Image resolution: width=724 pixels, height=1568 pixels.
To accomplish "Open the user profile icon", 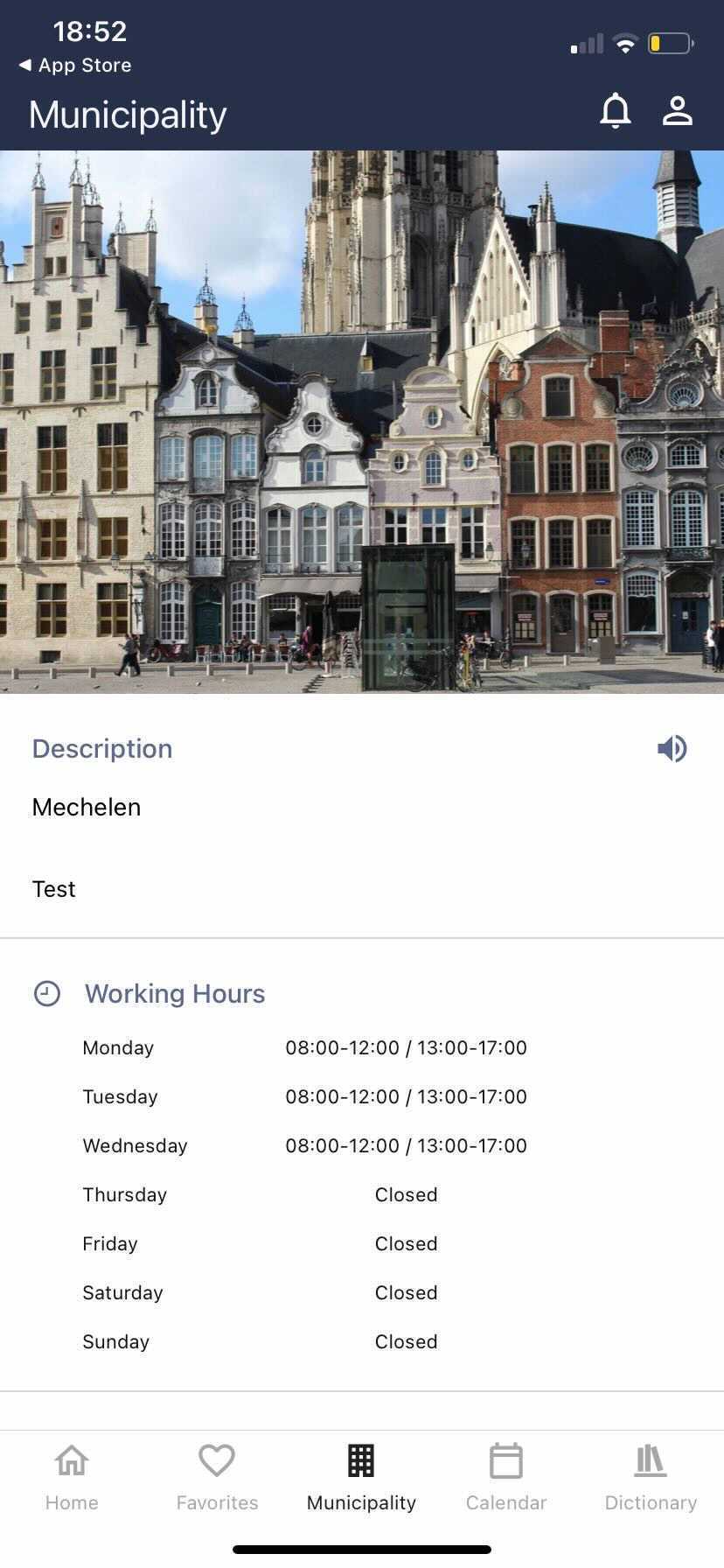I will pos(677,110).
